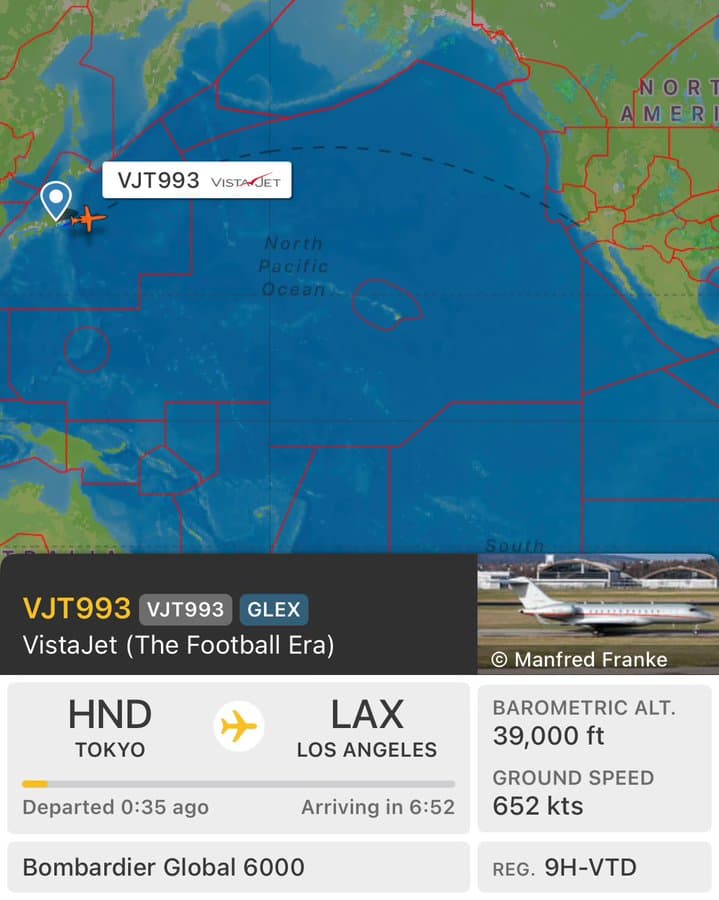Image resolution: width=719 pixels, height=900 pixels.
Task: Open the VJT993 VistaJet flight label
Action: (x=197, y=181)
